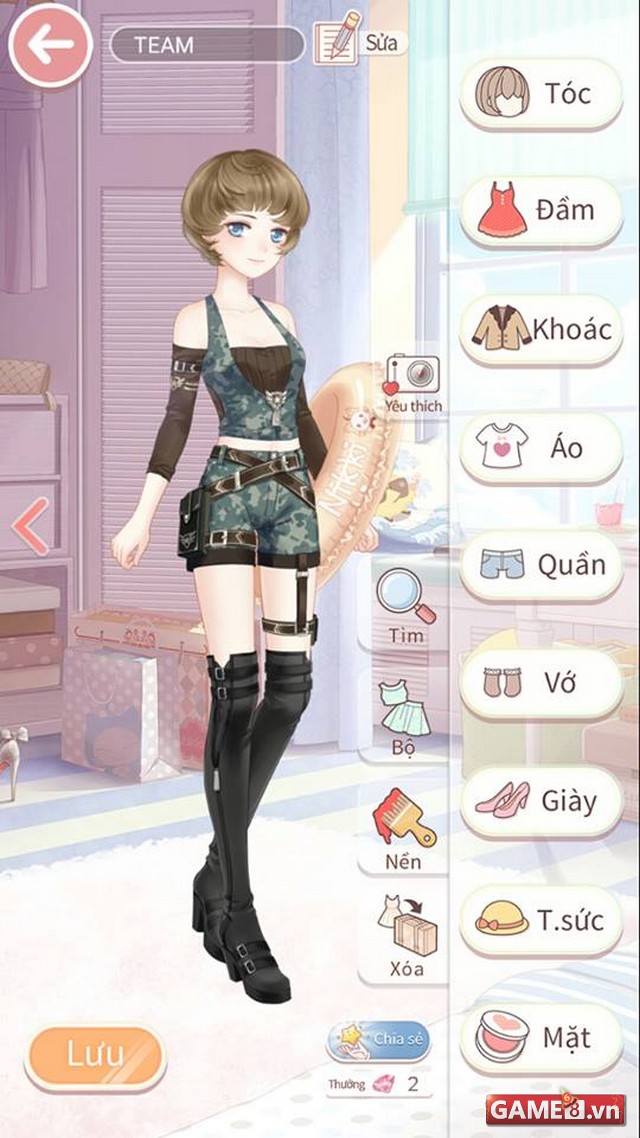Open the T.sức accessories category

[540, 919]
